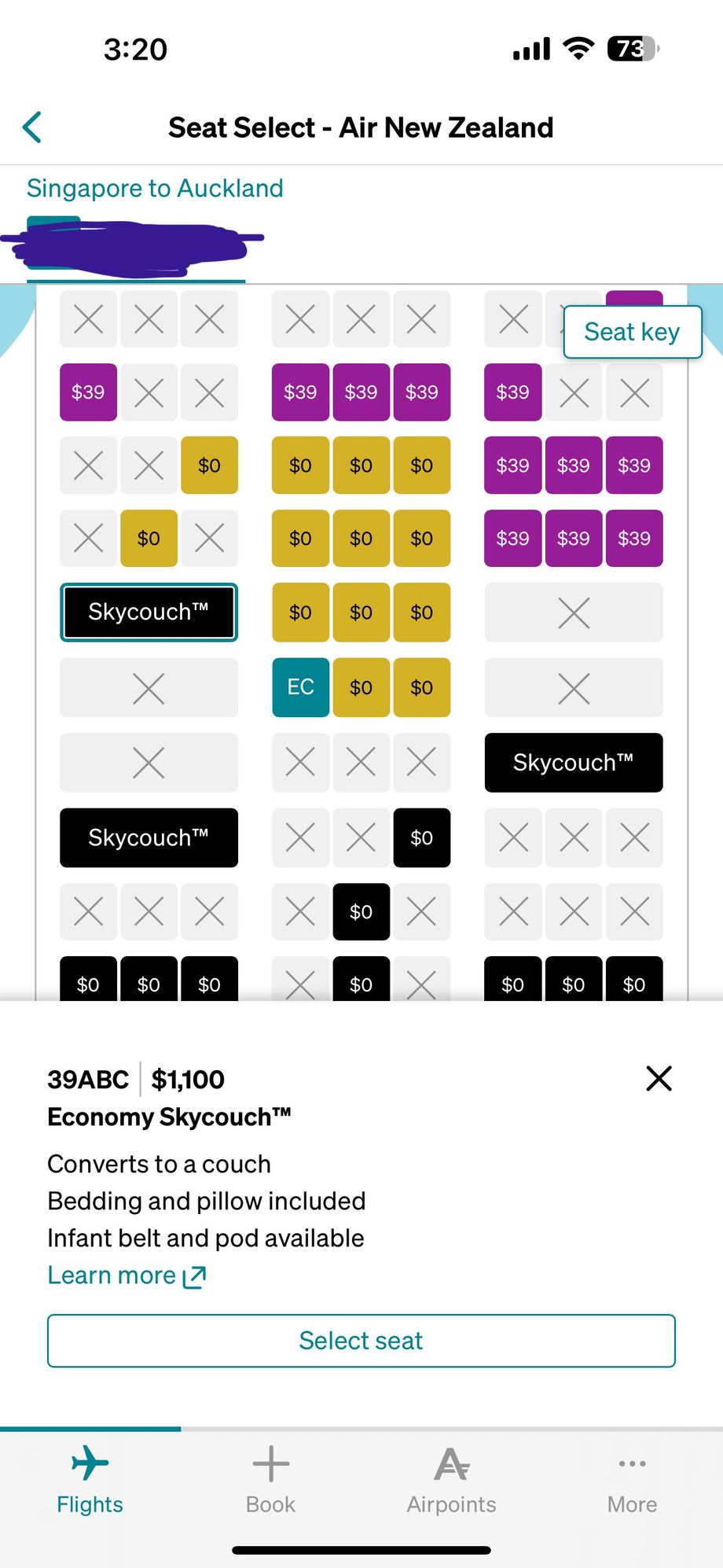Select the Skycouch block on the right side

pyautogui.click(x=573, y=763)
